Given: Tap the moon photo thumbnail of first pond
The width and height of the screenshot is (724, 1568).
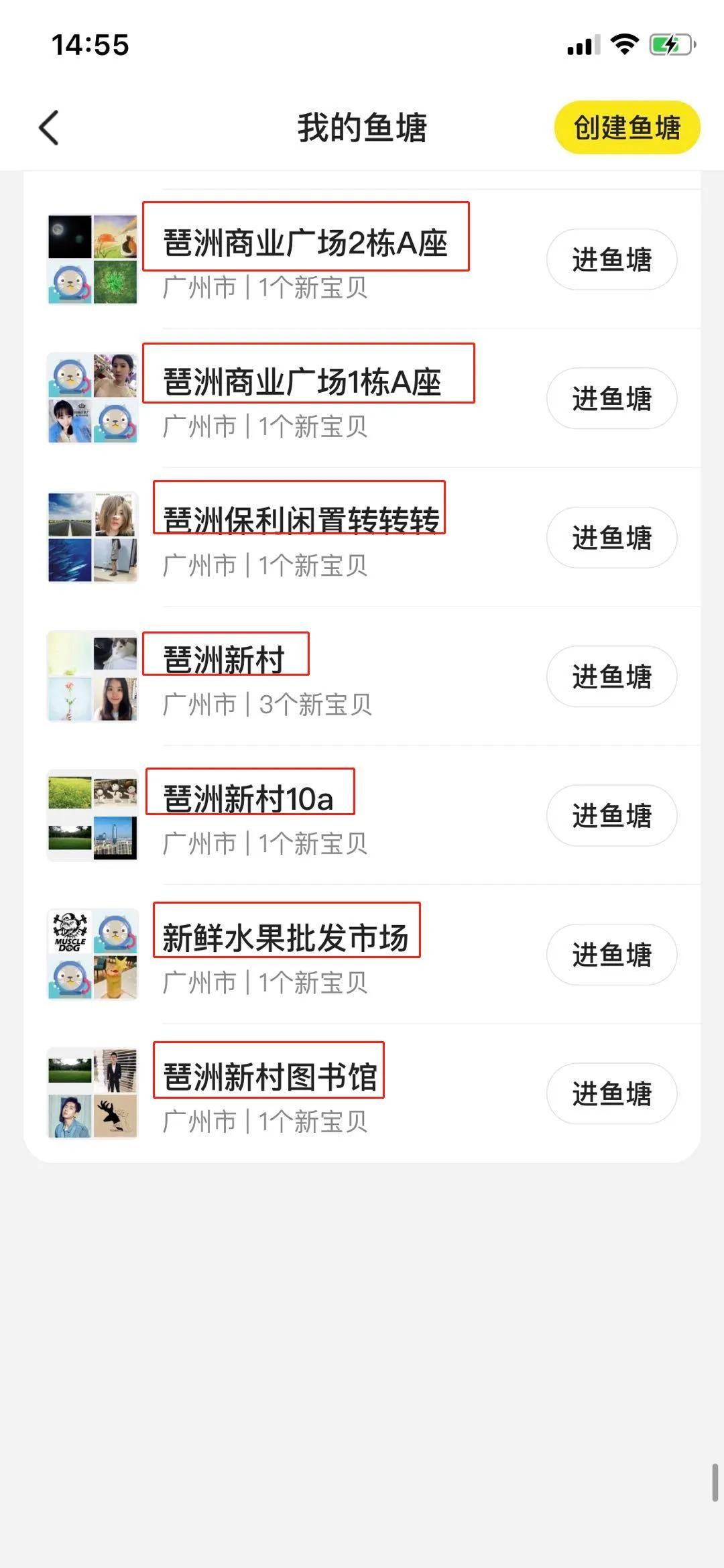Looking at the screenshot, I should (70, 235).
